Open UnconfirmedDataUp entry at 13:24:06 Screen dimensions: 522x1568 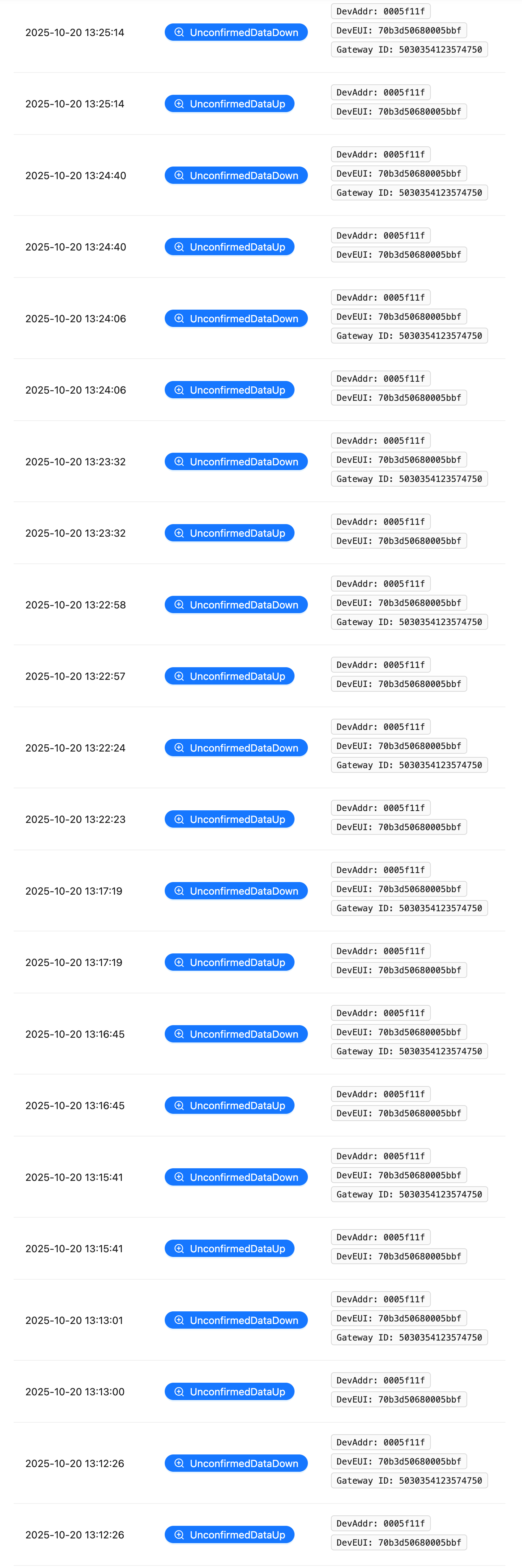229,390
